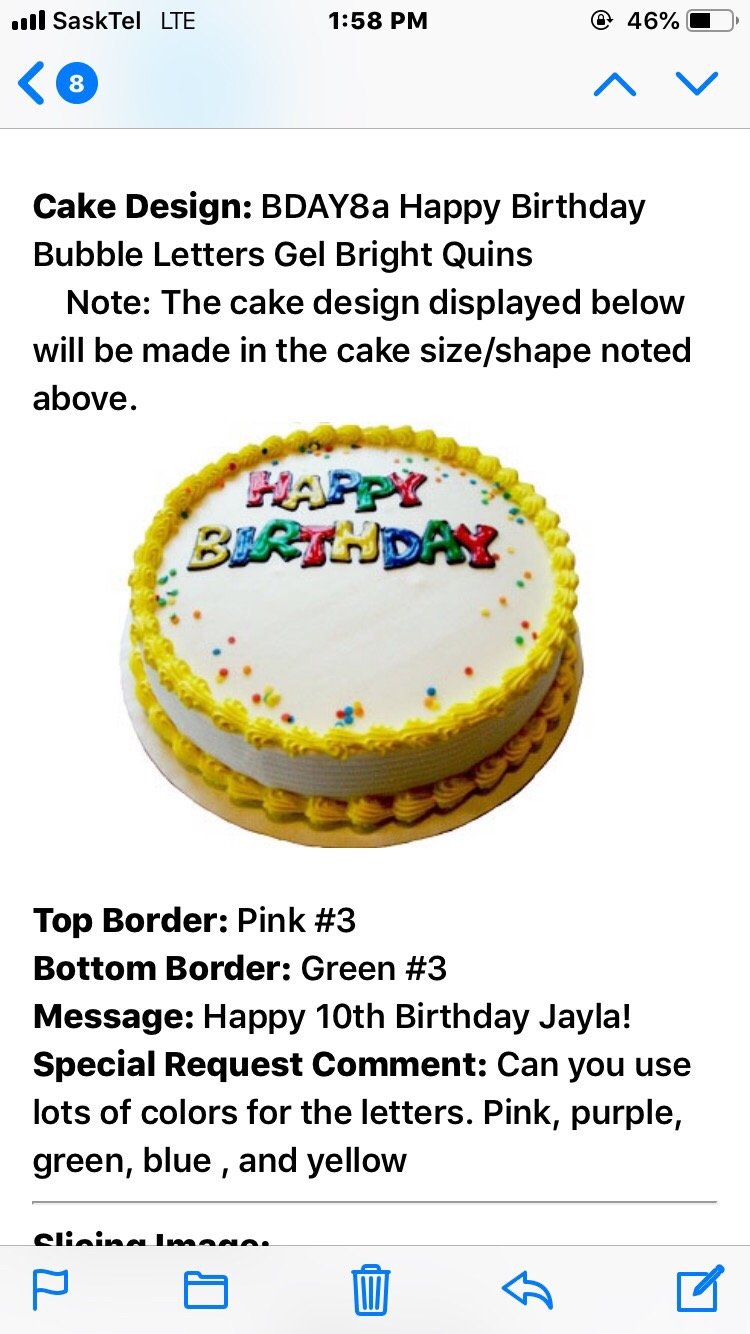Jump to the next email
Viewport: 750px width, 1334px height.
click(697, 84)
